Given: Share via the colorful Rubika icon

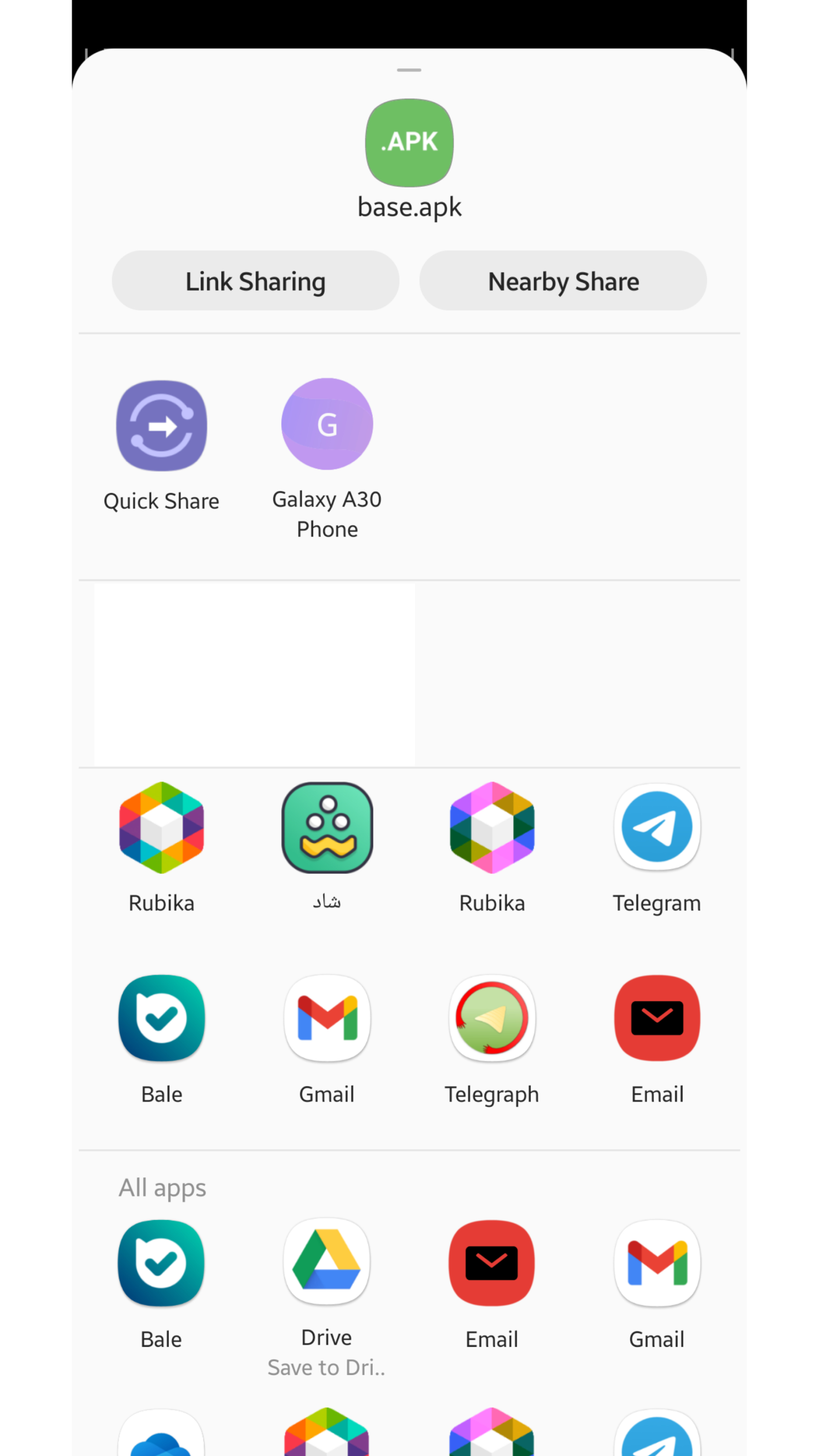Looking at the screenshot, I should tap(162, 827).
